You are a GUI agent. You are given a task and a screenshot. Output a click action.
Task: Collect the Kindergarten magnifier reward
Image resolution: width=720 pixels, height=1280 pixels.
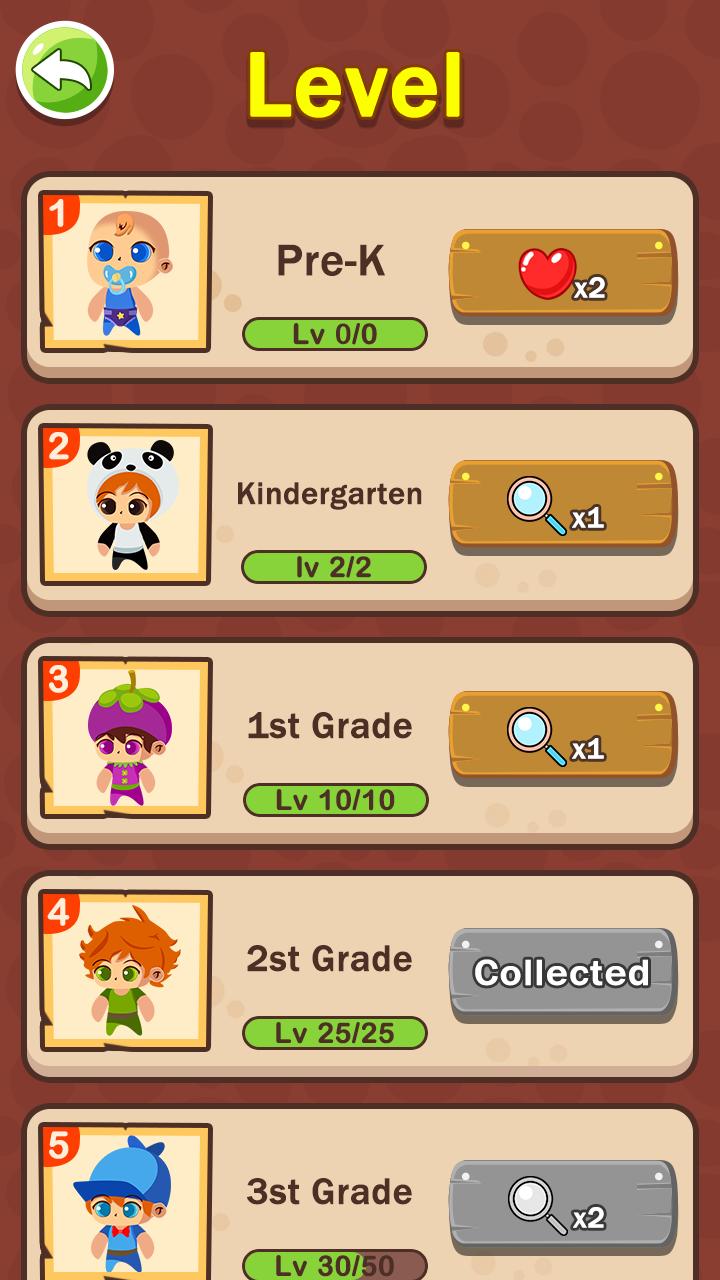tap(563, 505)
